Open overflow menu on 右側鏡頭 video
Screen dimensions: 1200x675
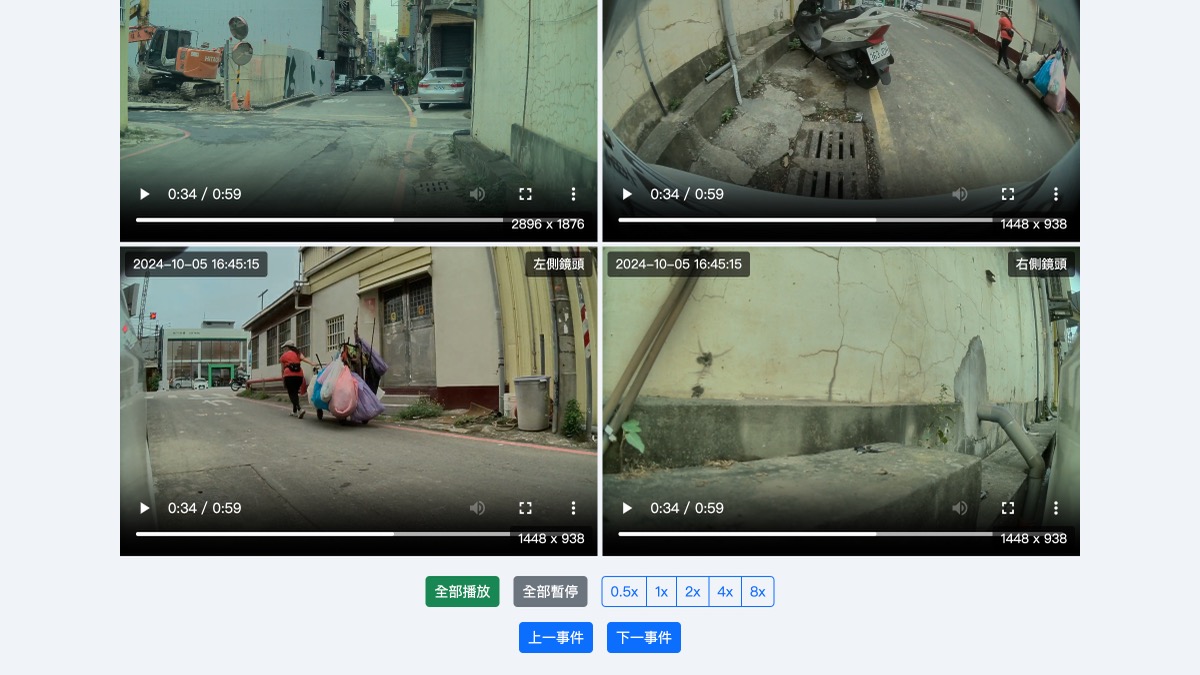[1056, 508]
